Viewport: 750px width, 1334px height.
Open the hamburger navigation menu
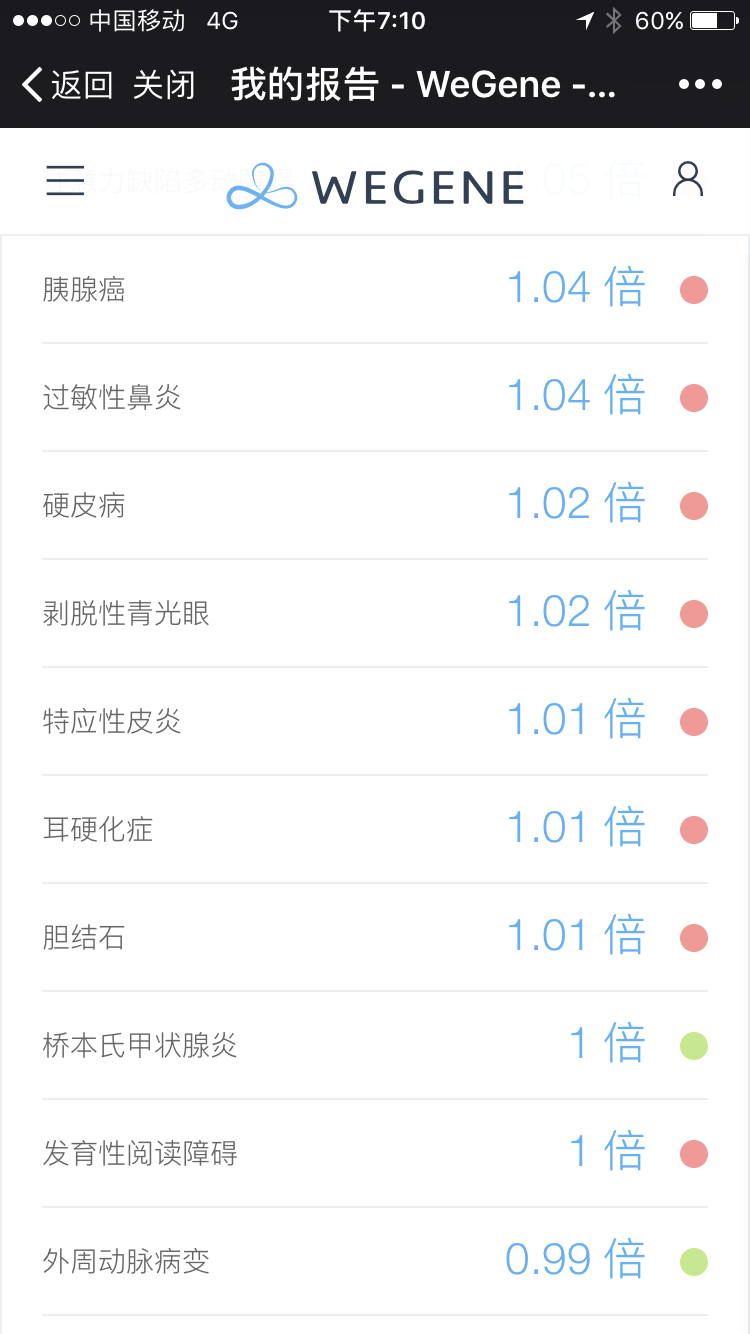click(66, 180)
